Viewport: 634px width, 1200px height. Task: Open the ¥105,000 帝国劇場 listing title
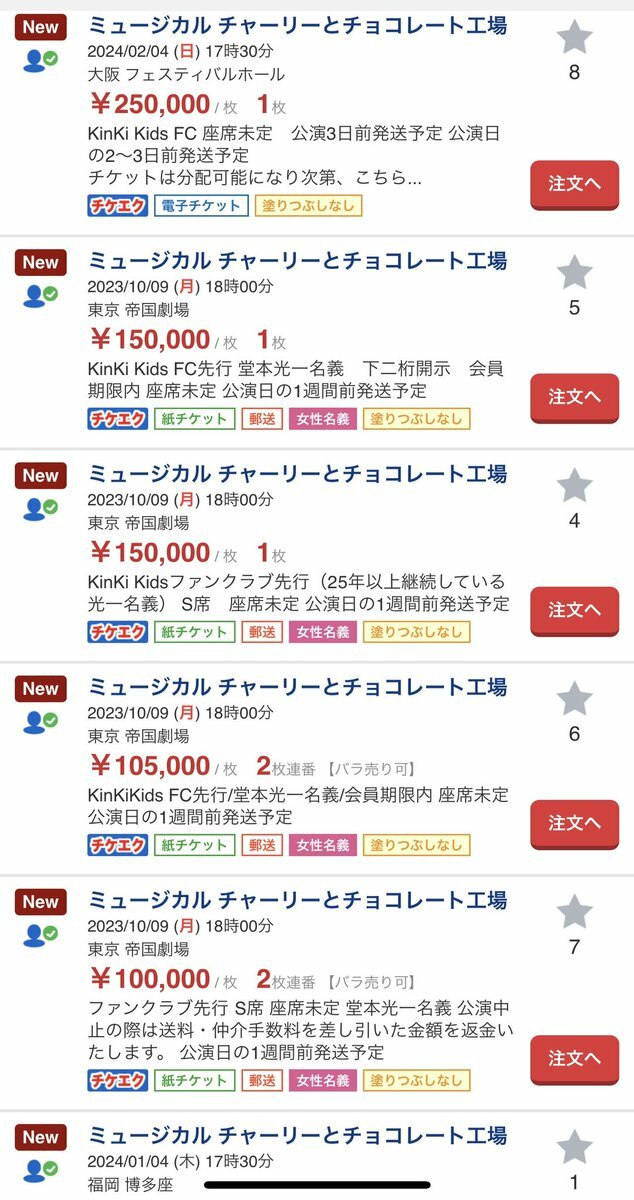click(297, 687)
